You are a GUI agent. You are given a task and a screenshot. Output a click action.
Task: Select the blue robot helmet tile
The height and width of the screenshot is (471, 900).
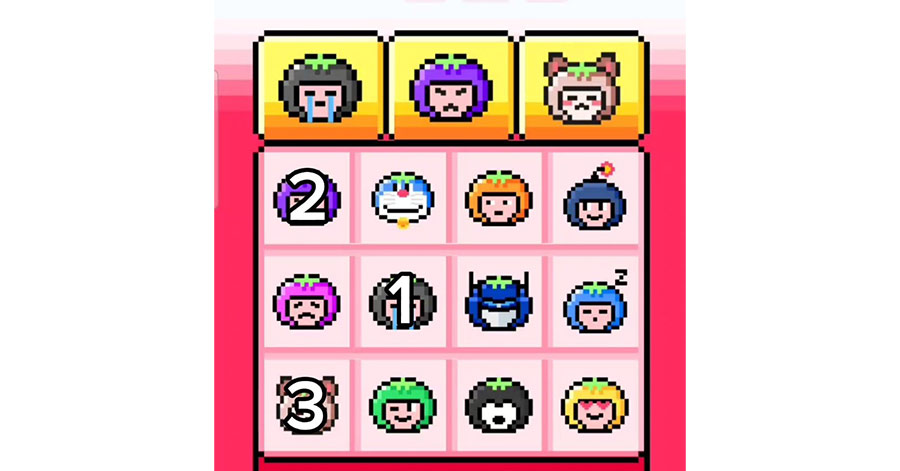(x=498, y=301)
